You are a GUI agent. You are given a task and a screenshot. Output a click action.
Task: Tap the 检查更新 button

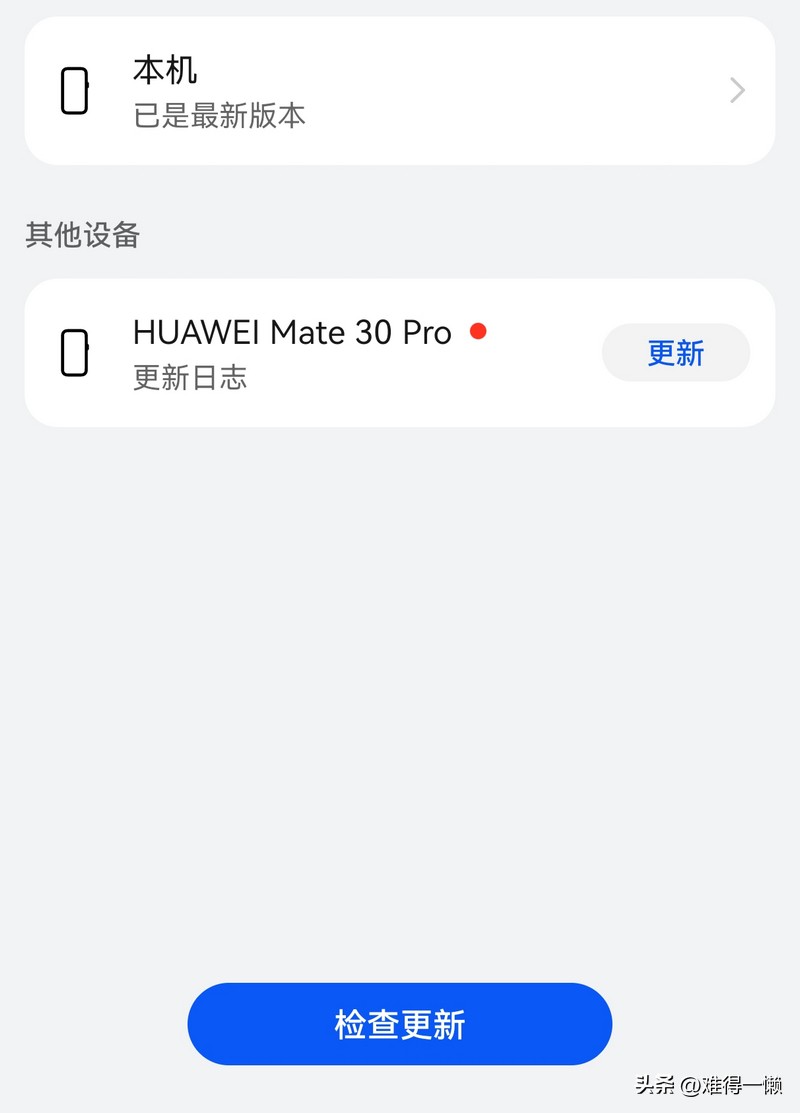tap(400, 1024)
